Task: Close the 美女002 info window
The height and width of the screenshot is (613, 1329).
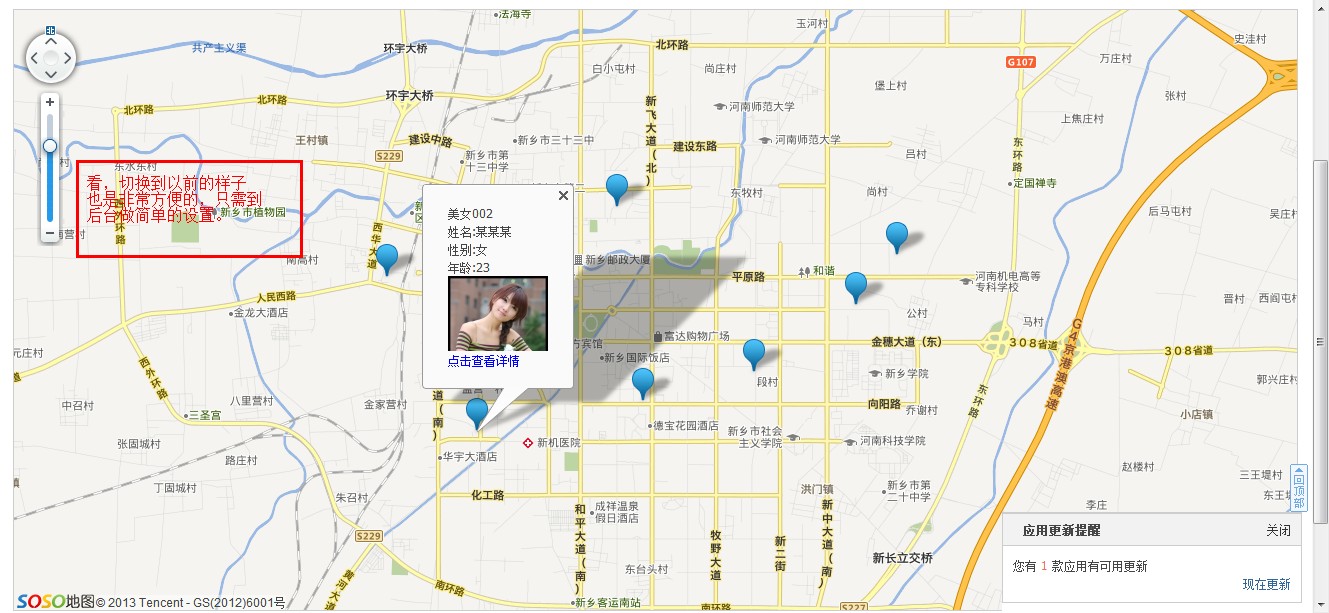Action: 563,196
